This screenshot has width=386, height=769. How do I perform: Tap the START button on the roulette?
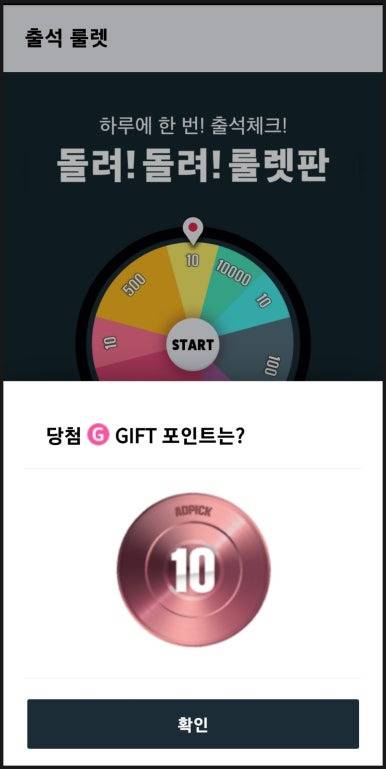[x=193, y=344]
